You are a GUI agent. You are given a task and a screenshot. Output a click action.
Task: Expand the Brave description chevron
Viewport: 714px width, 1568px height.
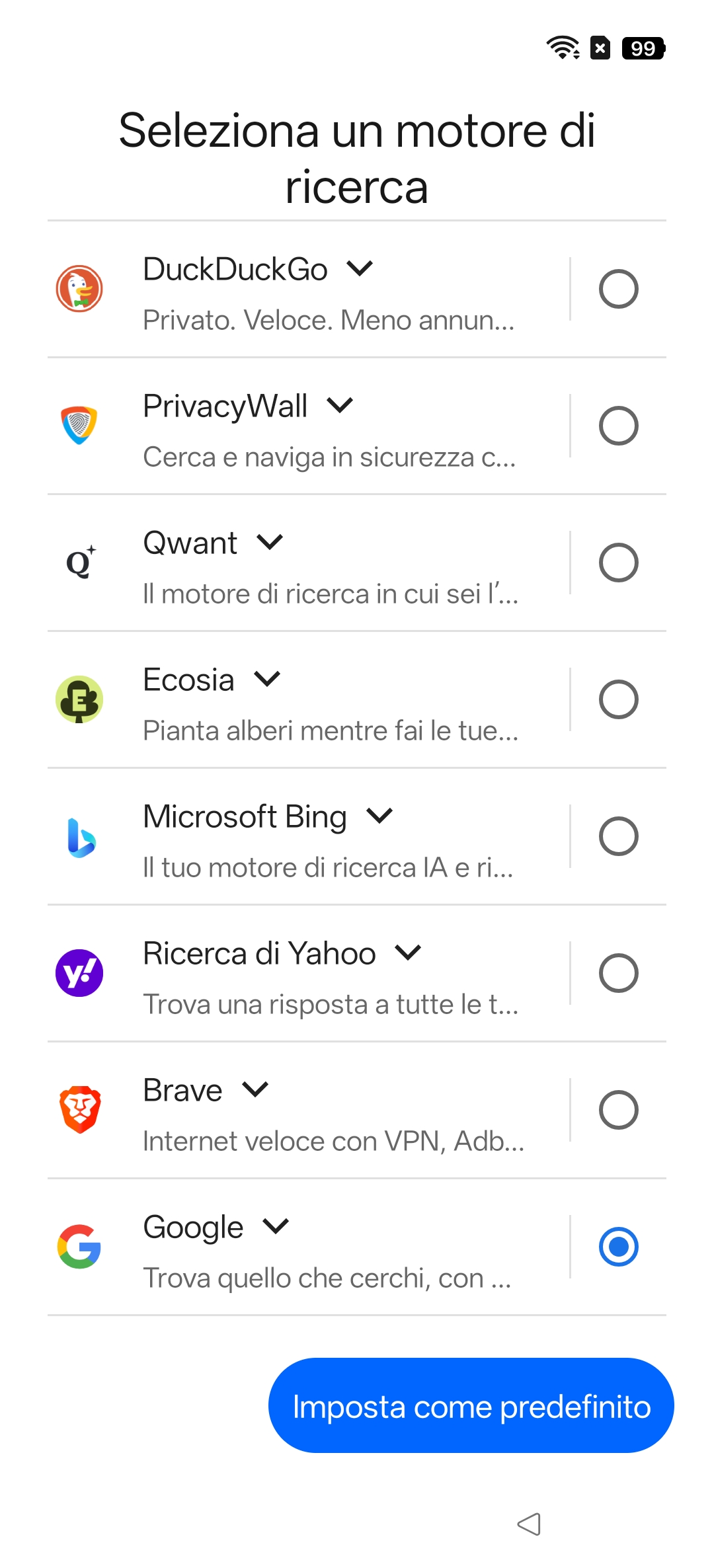255,1089
